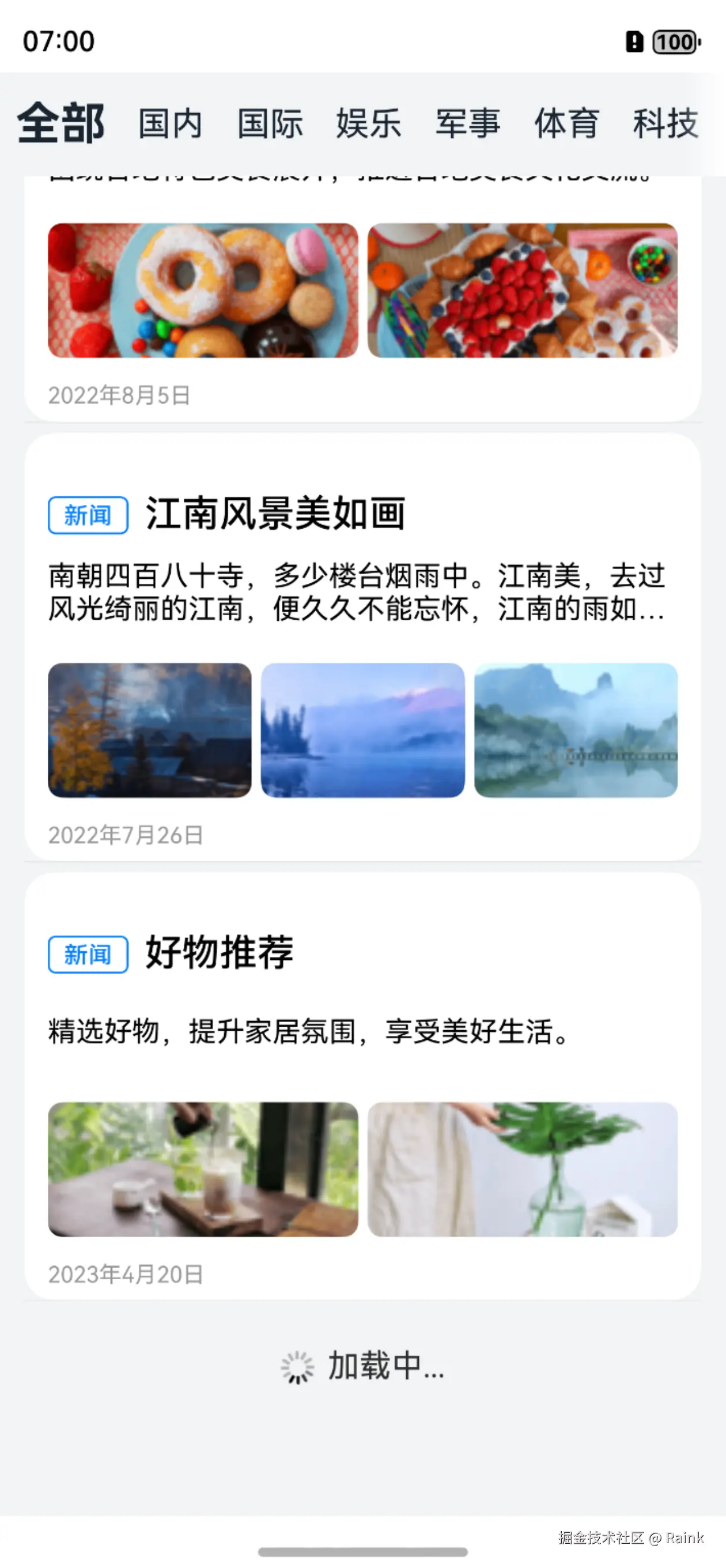
Task: Switch to 娱乐 category
Action: tap(369, 123)
